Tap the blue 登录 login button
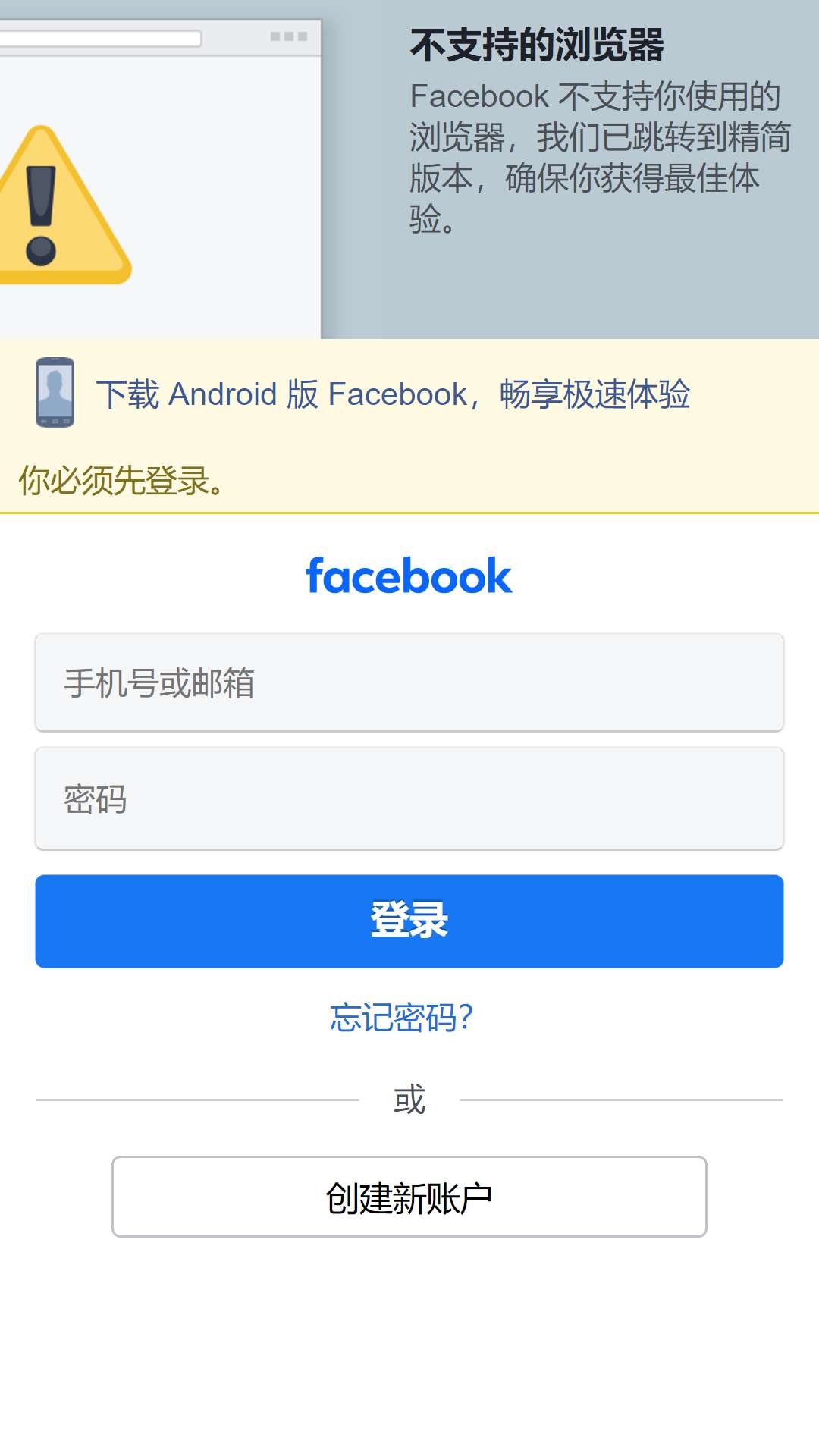Viewport: 819px width, 1456px height. click(x=409, y=921)
